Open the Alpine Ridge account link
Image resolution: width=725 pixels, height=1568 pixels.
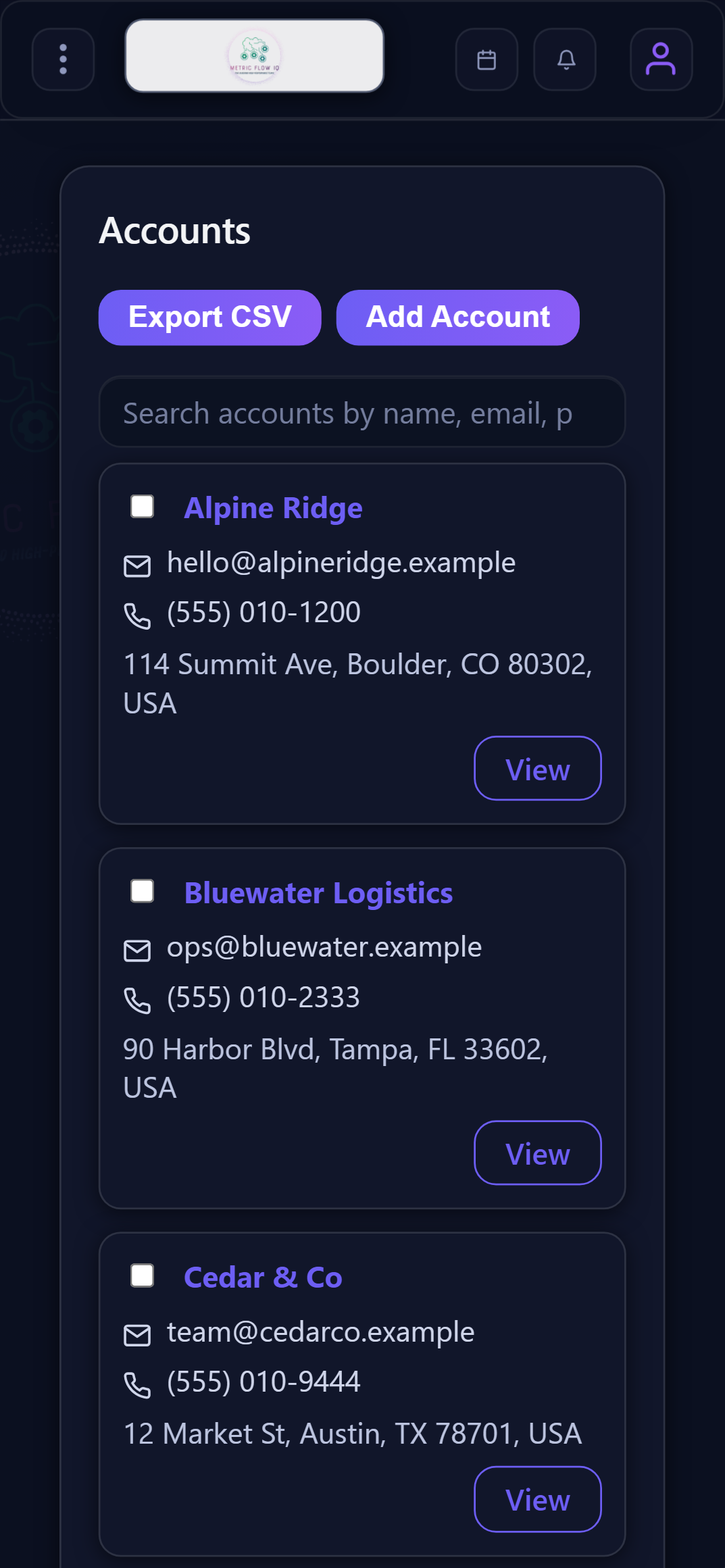[x=273, y=508]
